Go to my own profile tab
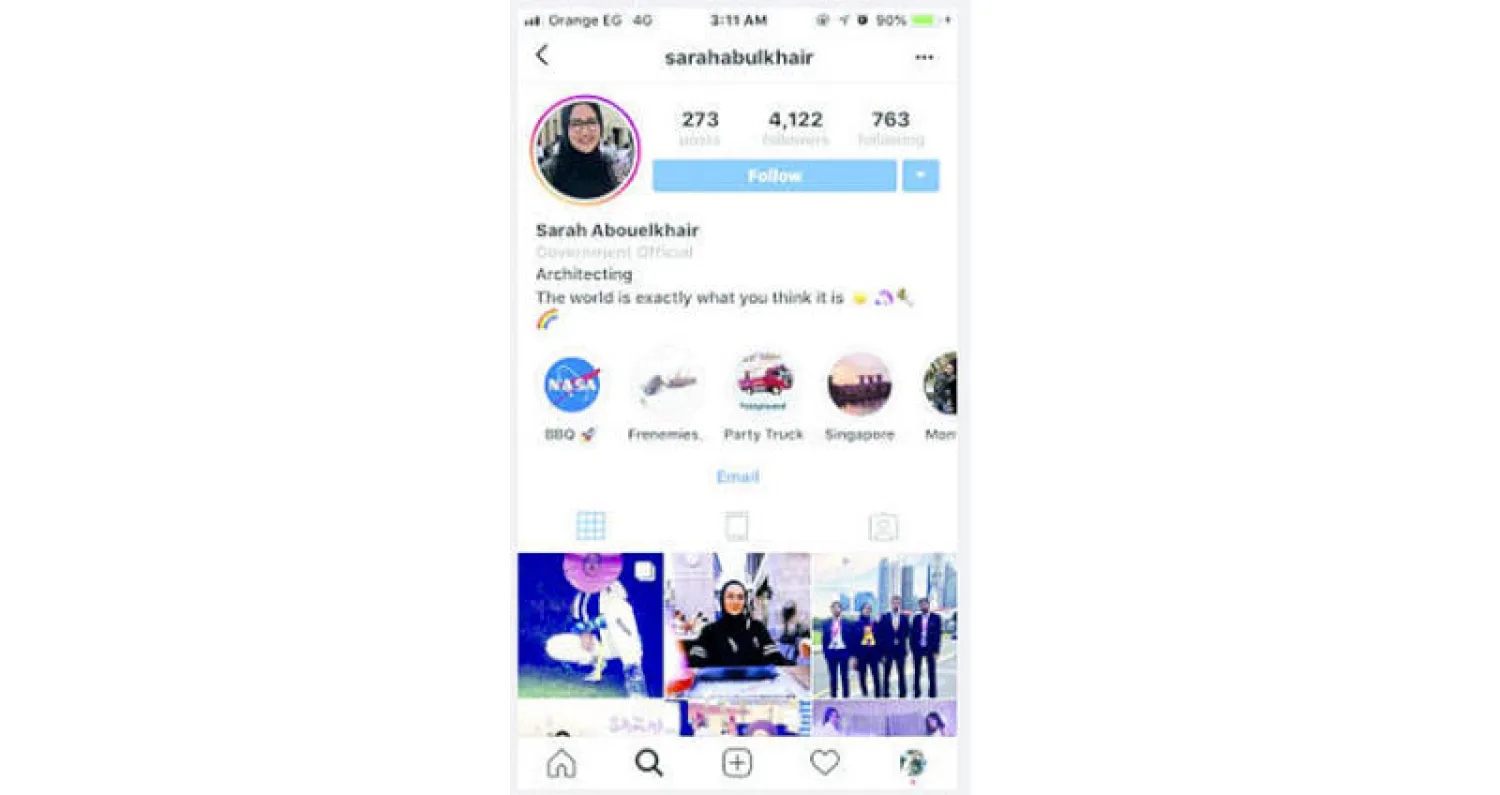Image resolution: width=1500 pixels, height=795 pixels. [x=912, y=764]
